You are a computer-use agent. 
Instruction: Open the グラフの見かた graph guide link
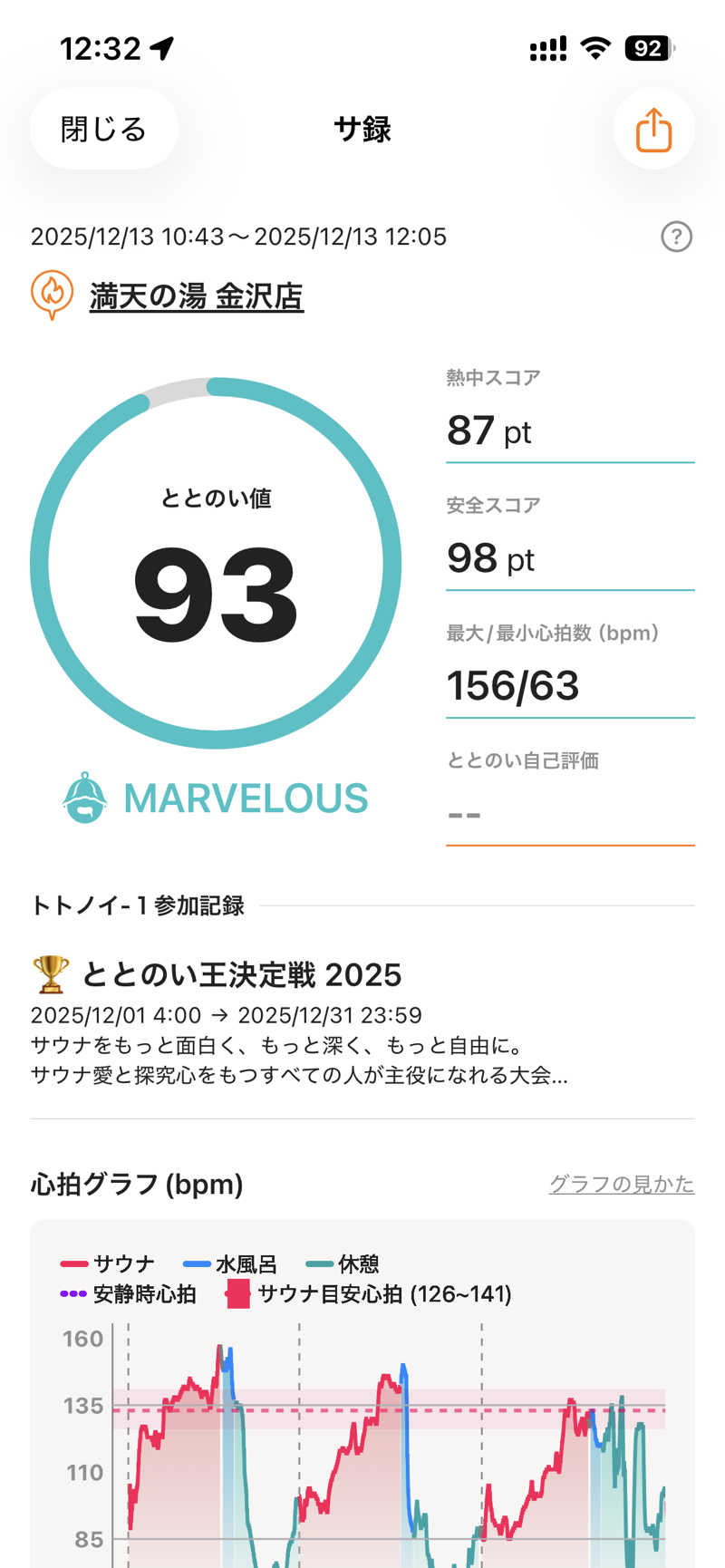click(621, 1184)
